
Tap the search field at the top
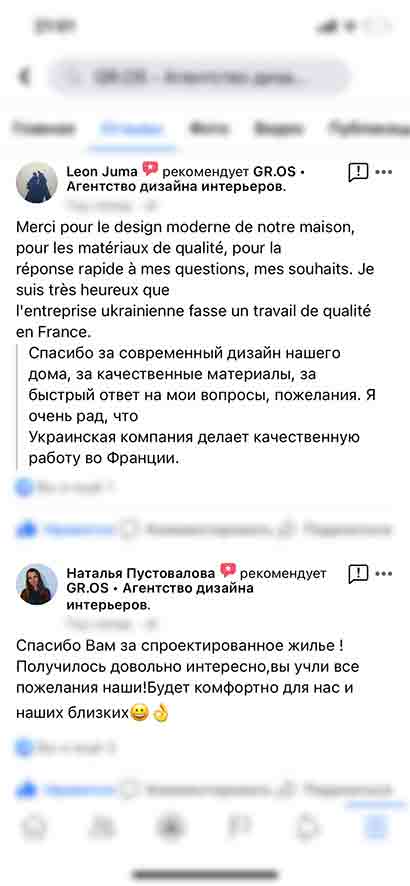199,77
